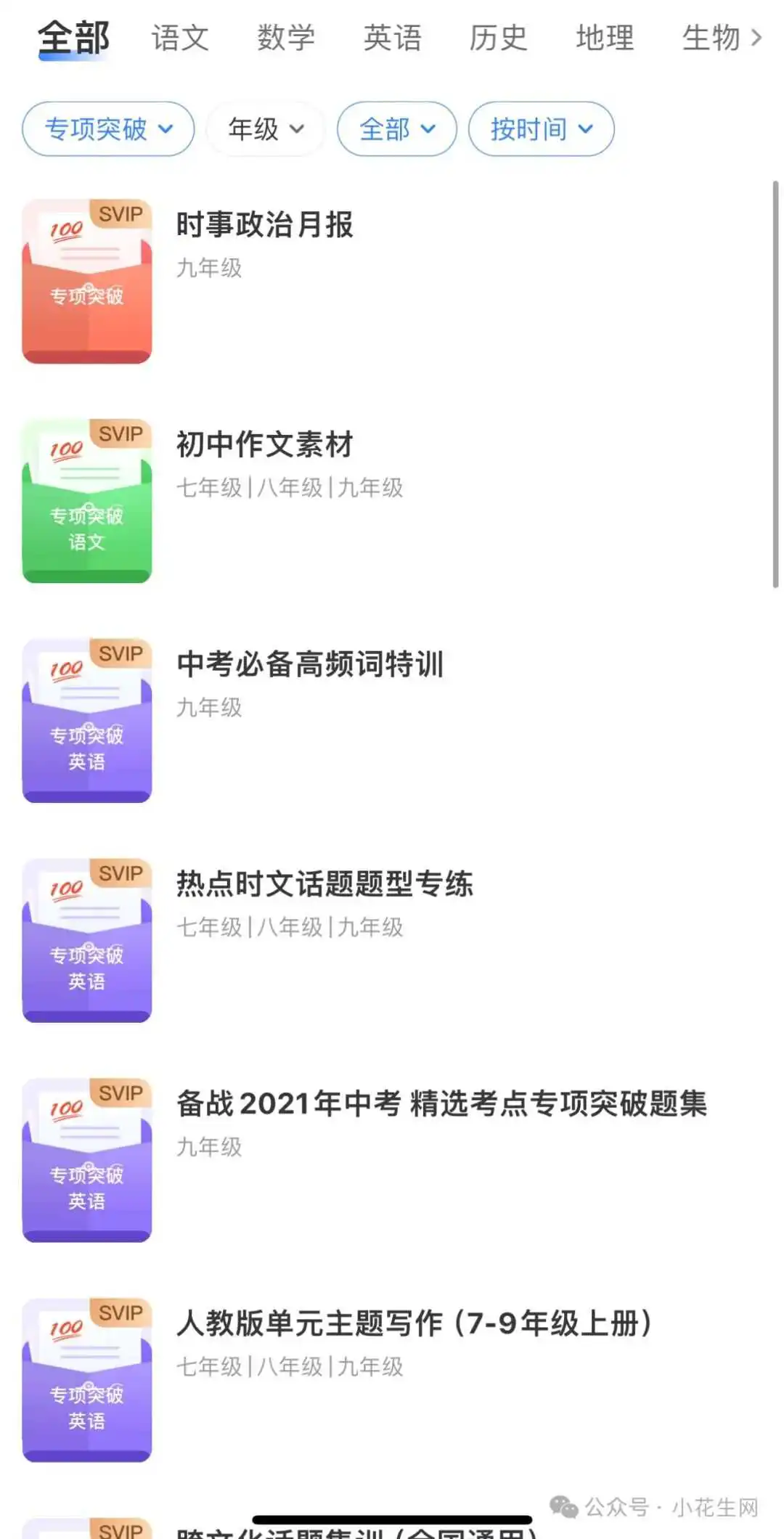
Task: Open the 英语 tab
Action: [392, 38]
